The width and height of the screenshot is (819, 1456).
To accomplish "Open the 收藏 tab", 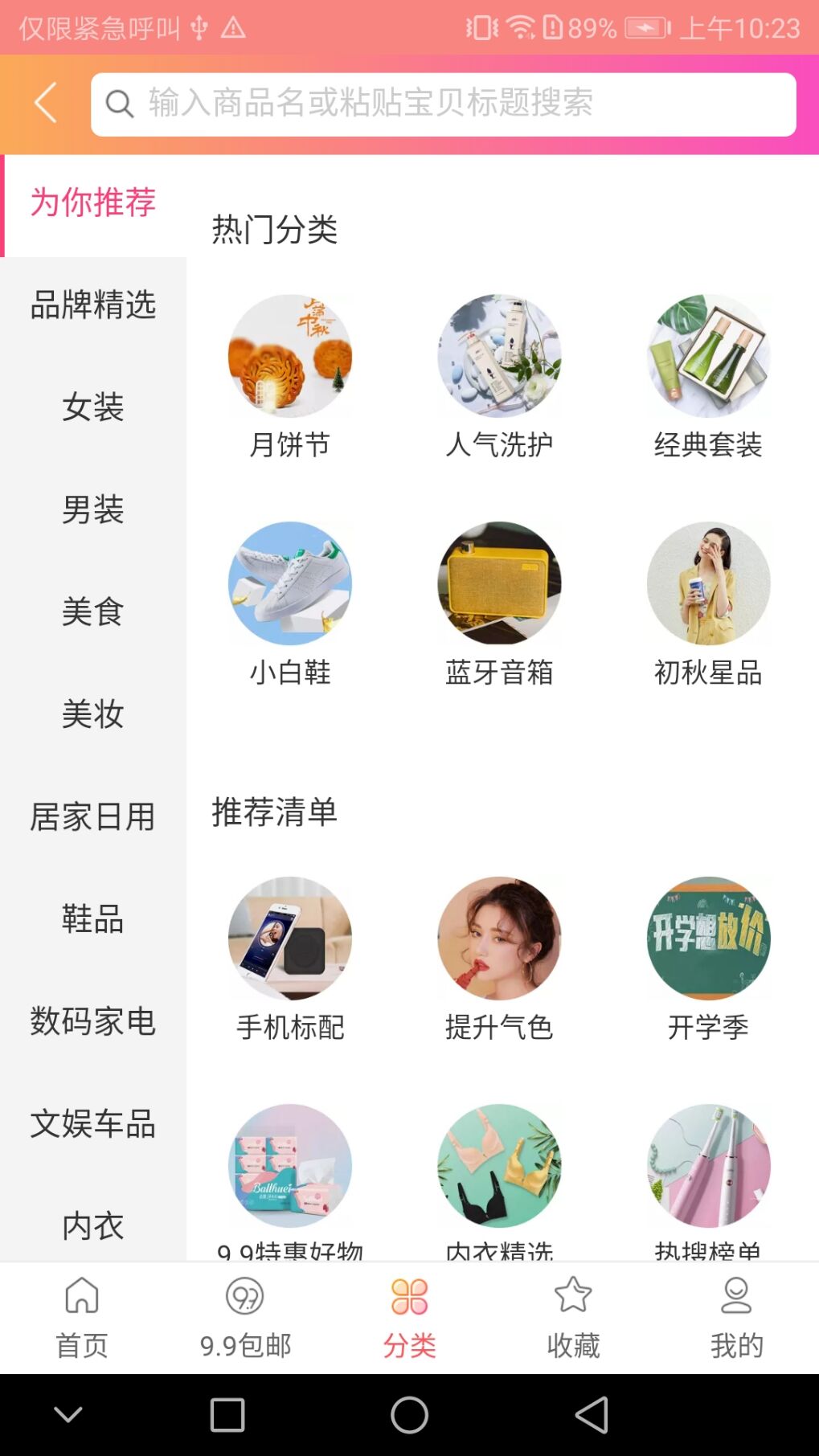I will (x=573, y=1318).
